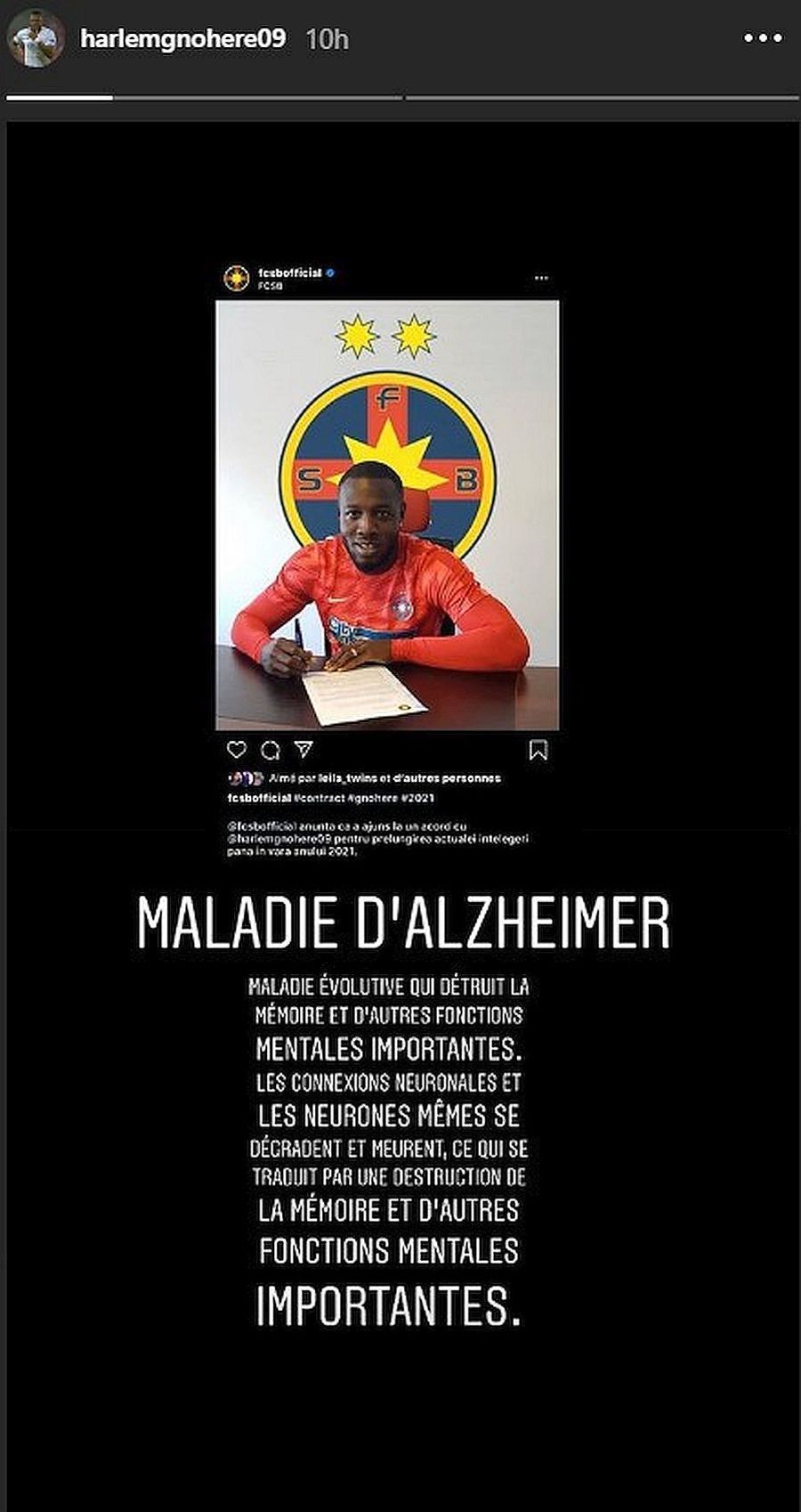Open the story options three-dot menu
The image size is (801, 1512).
click(x=763, y=39)
